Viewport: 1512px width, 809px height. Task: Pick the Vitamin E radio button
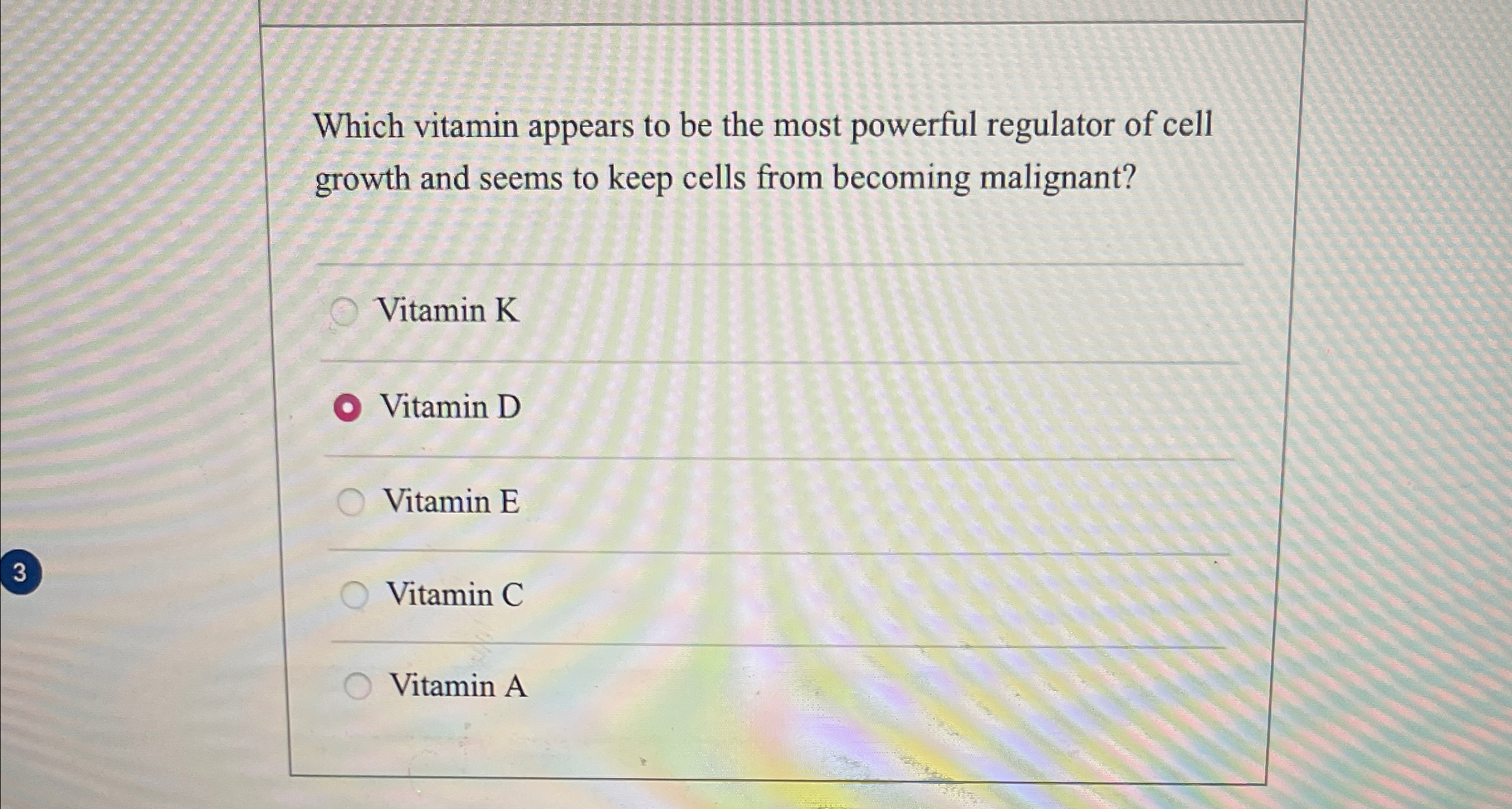[x=351, y=502]
